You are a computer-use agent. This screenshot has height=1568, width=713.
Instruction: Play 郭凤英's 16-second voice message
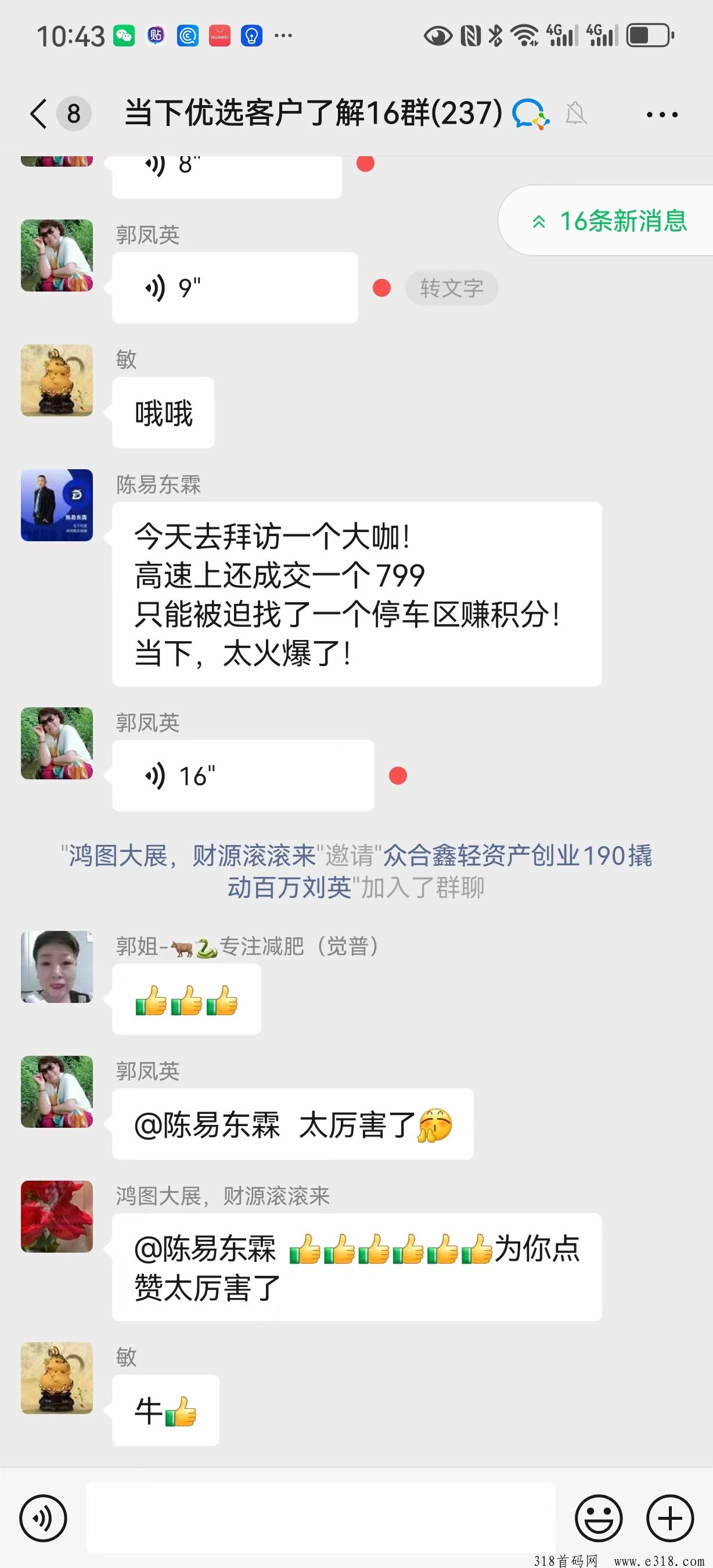(x=242, y=775)
